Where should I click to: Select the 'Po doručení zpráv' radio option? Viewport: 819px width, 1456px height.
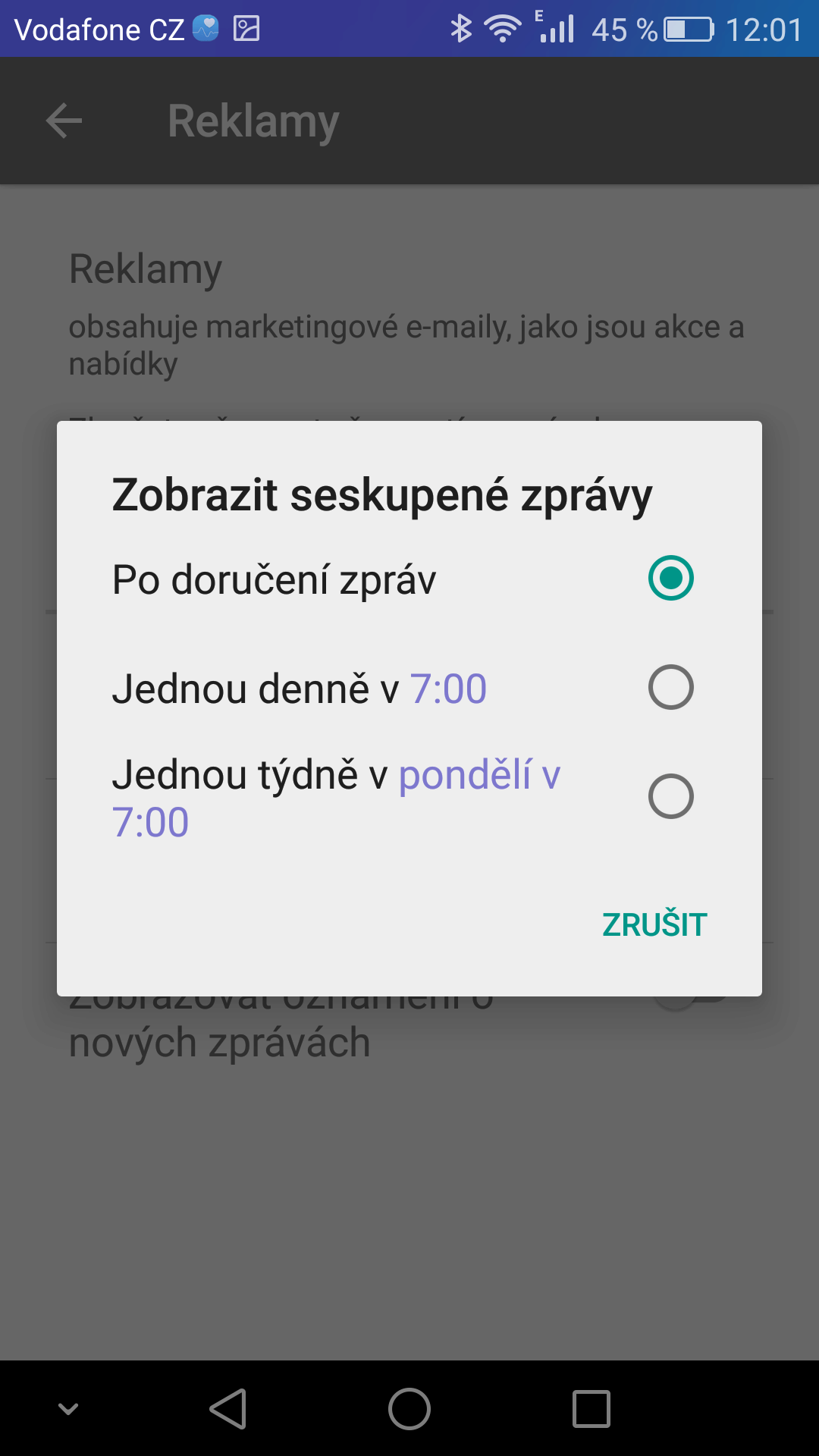[670, 578]
